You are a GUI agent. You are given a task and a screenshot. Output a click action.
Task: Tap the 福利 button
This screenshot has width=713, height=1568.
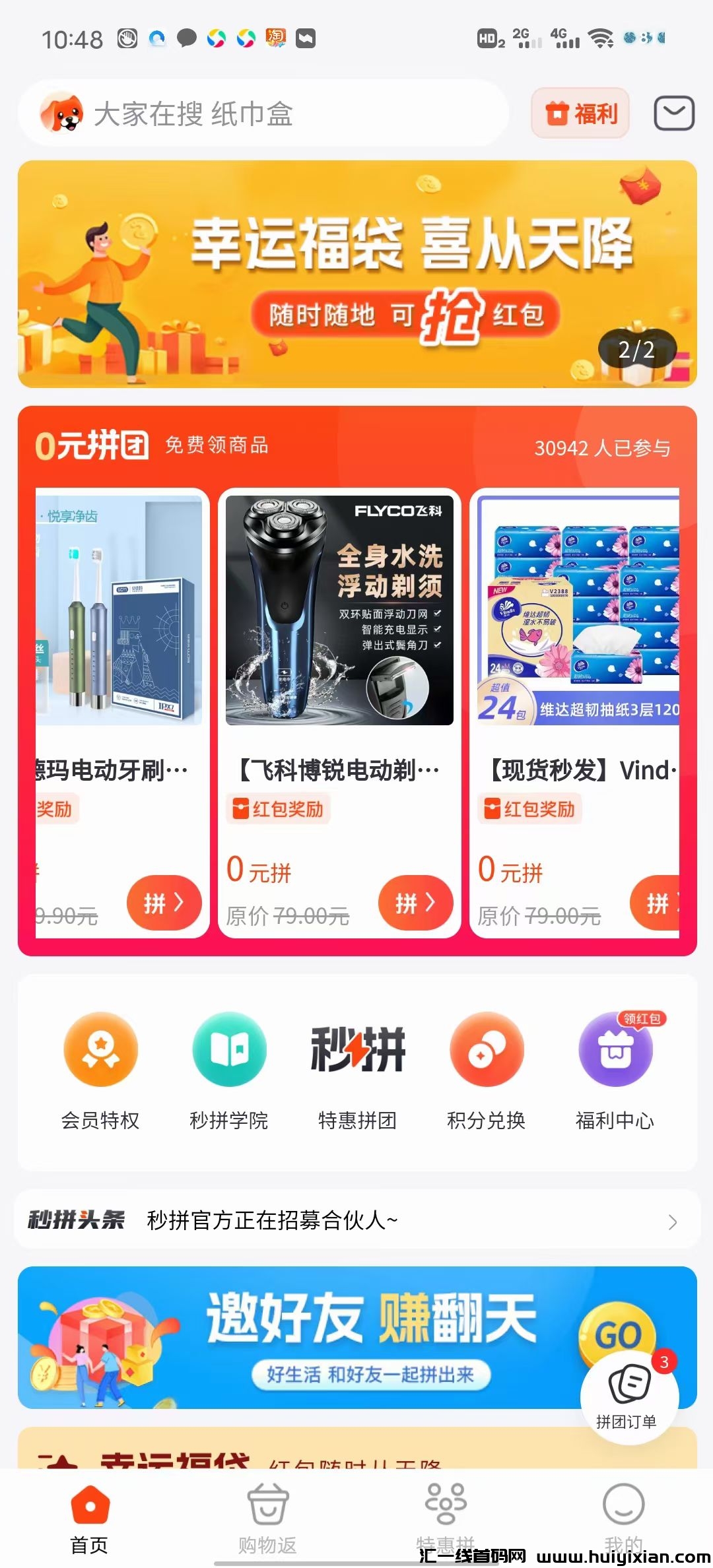[580, 114]
